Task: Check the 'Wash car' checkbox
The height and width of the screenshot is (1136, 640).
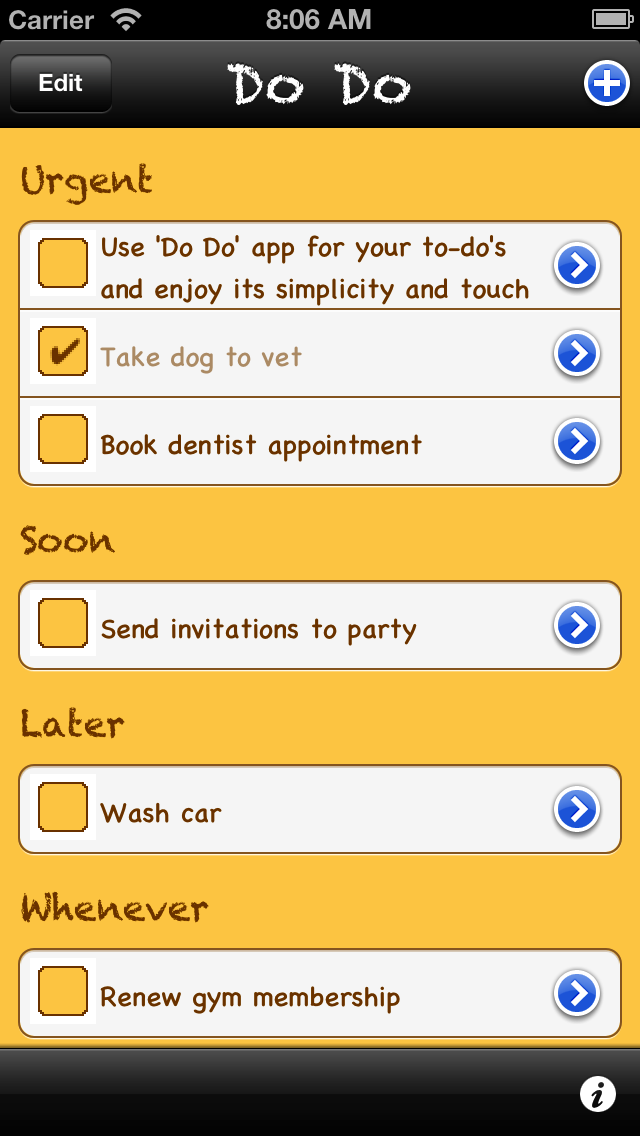Action: pos(63,807)
